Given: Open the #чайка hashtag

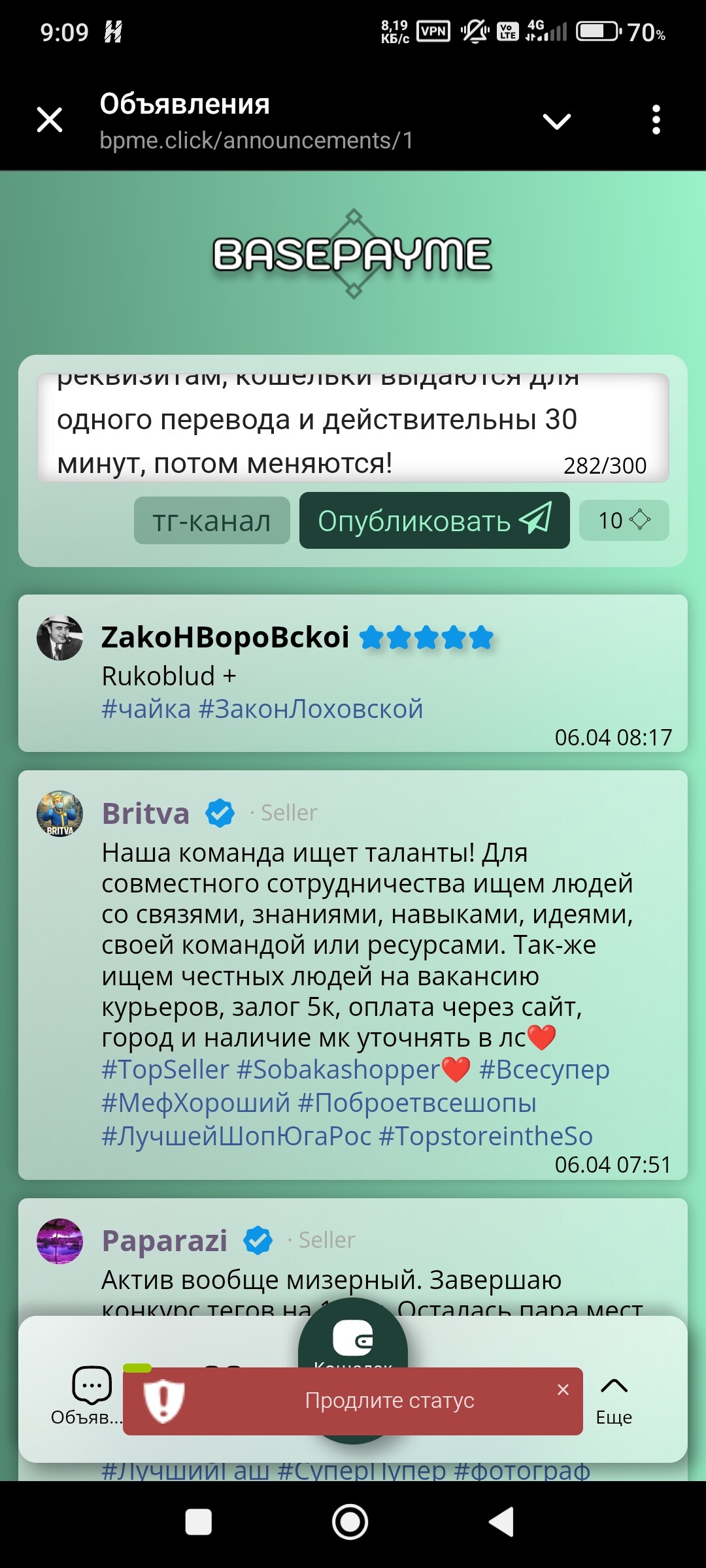Looking at the screenshot, I should click(x=146, y=709).
